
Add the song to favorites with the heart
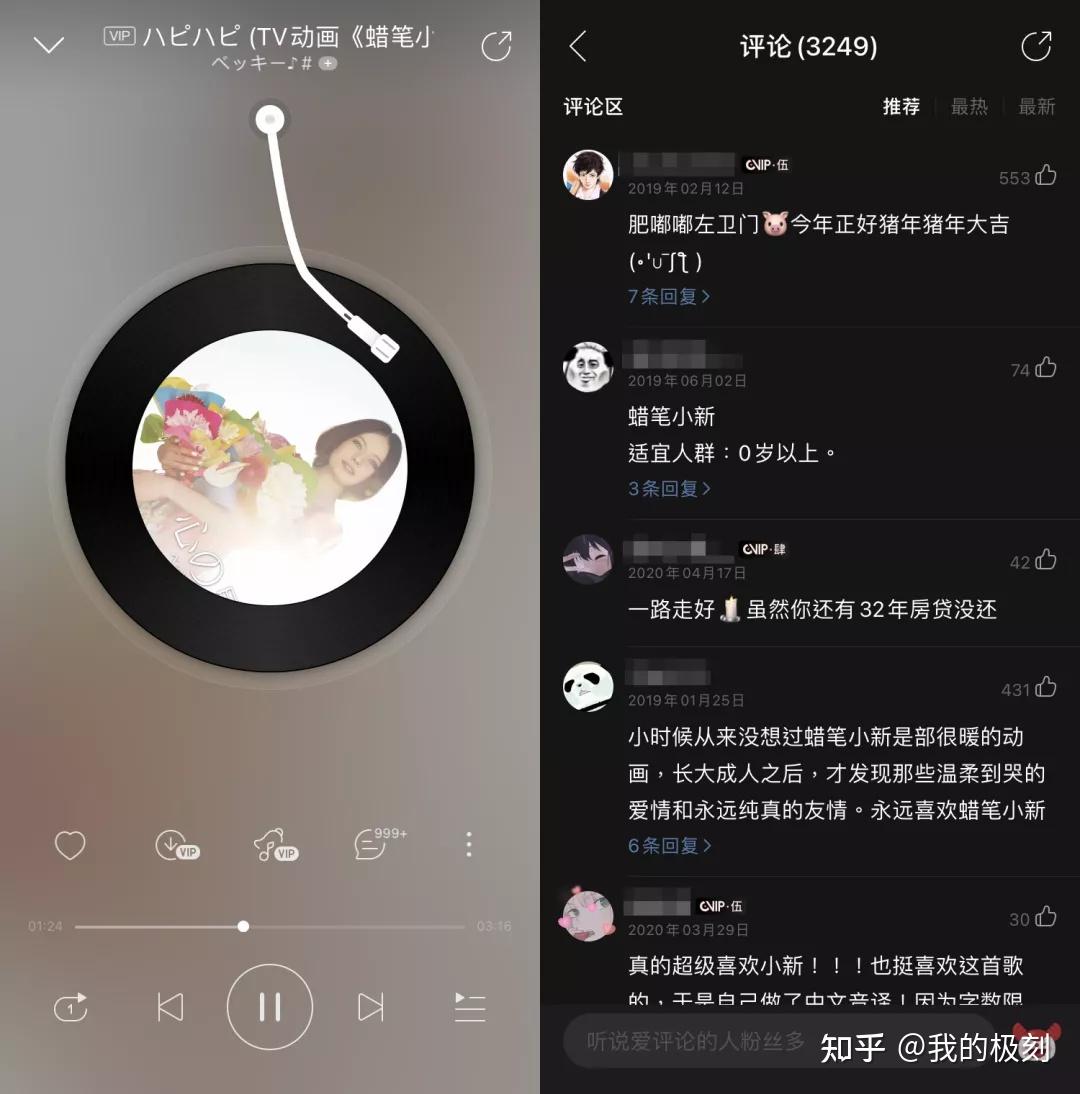coord(70,846)
